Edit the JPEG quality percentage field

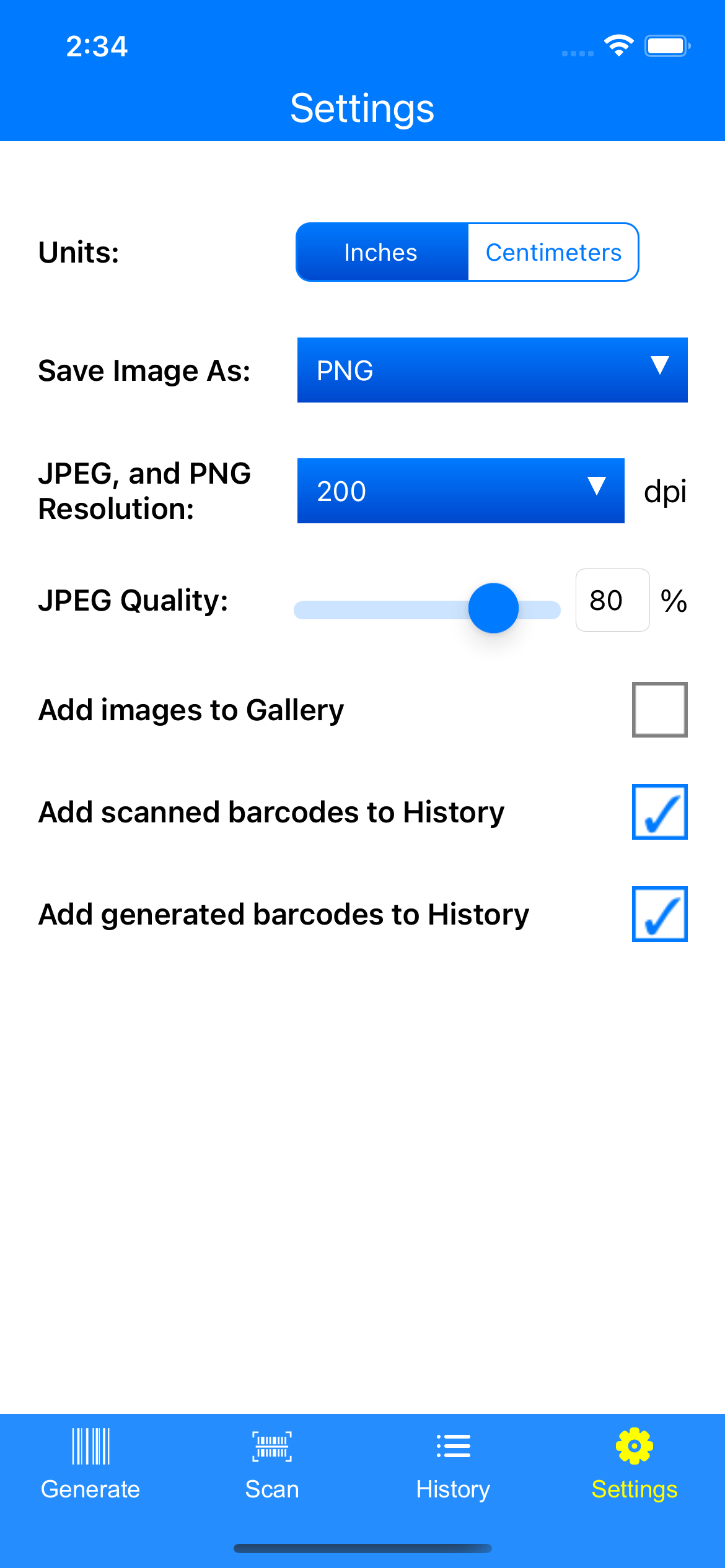(612, 601)
